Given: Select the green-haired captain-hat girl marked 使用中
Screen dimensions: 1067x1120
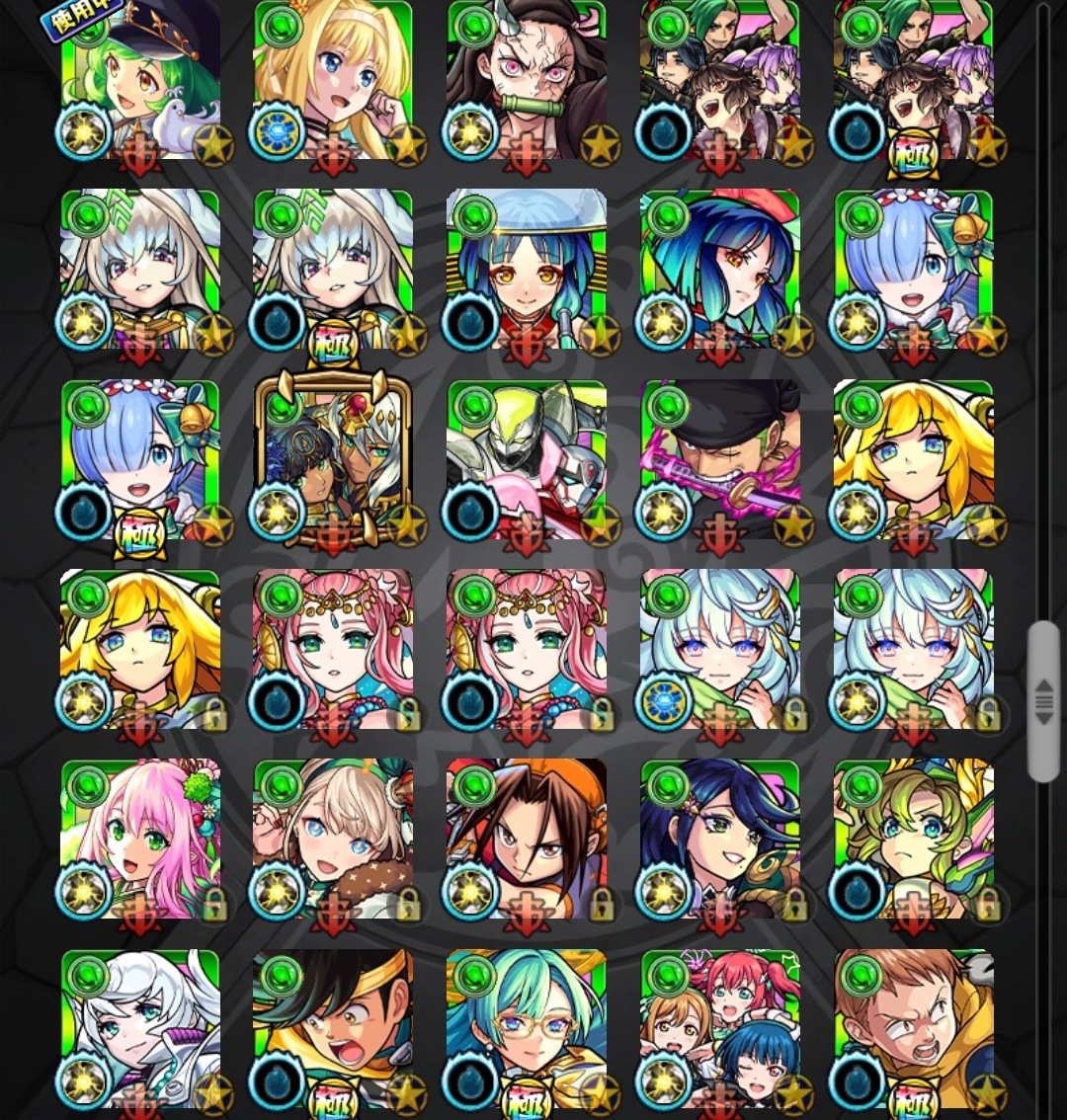Looking at the screenshot, I should 140,79.
